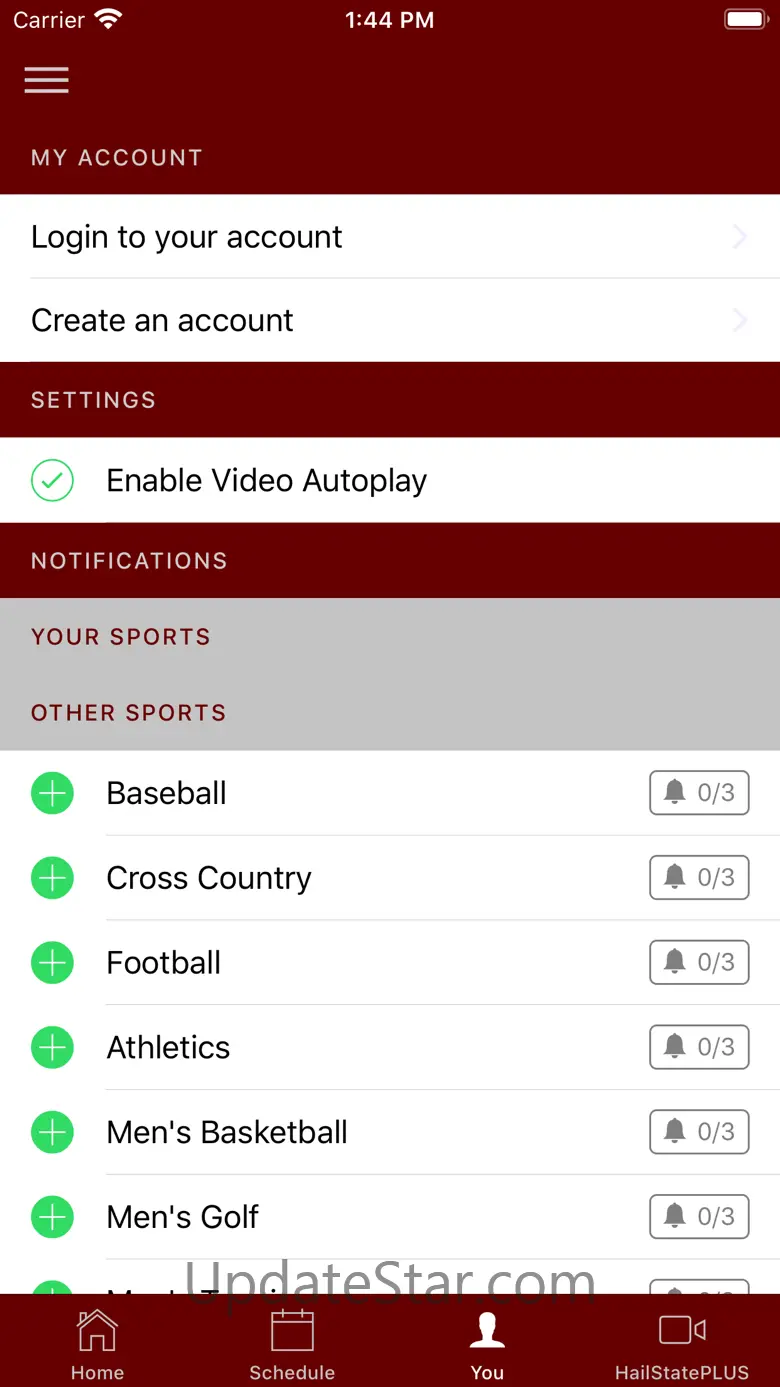Screen dimensions: 780x1387
Task: Open Baseball notification bell settings
Action: click(699, 793)
